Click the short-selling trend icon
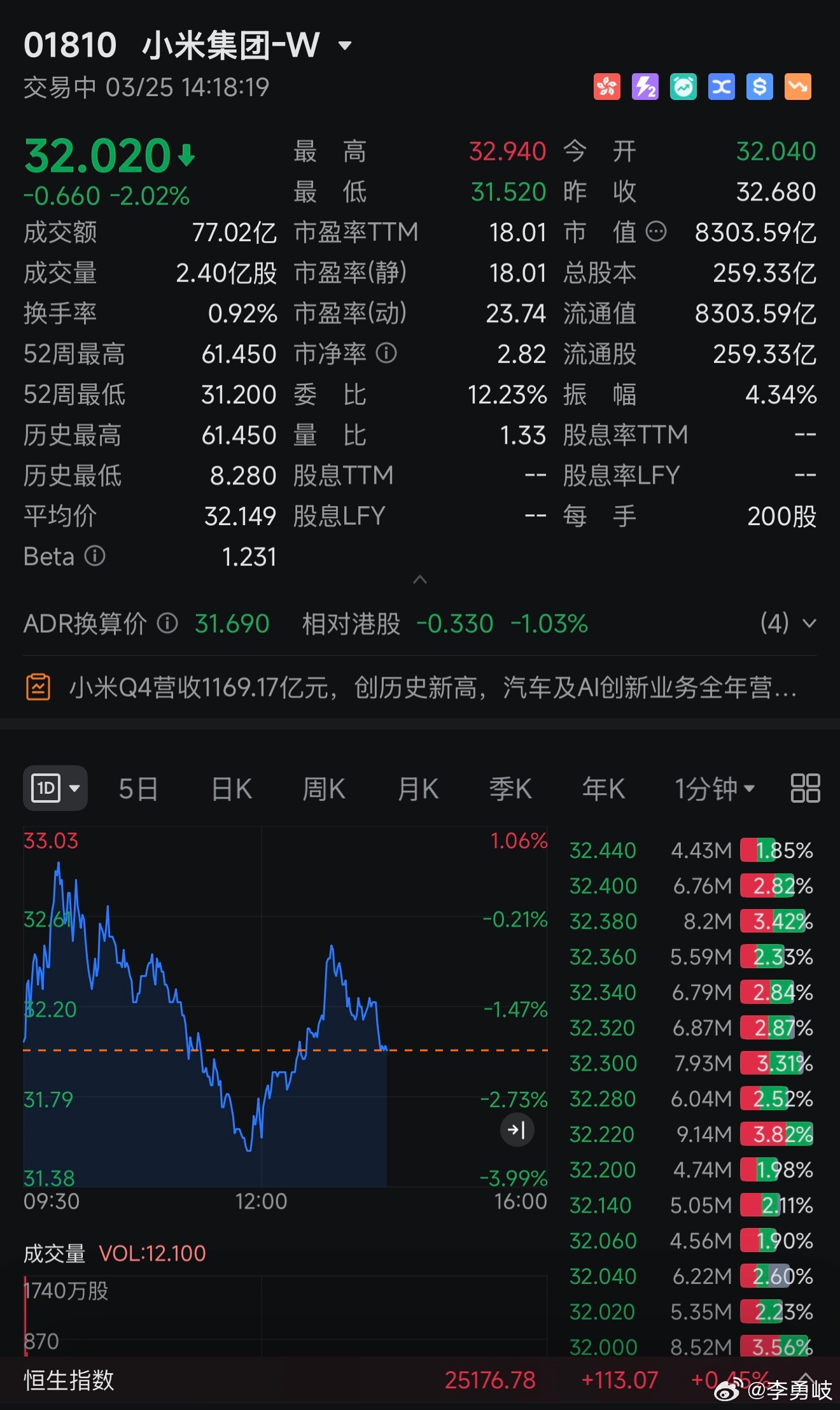This screenshot has width=840, height=1410. click(797, 87)
